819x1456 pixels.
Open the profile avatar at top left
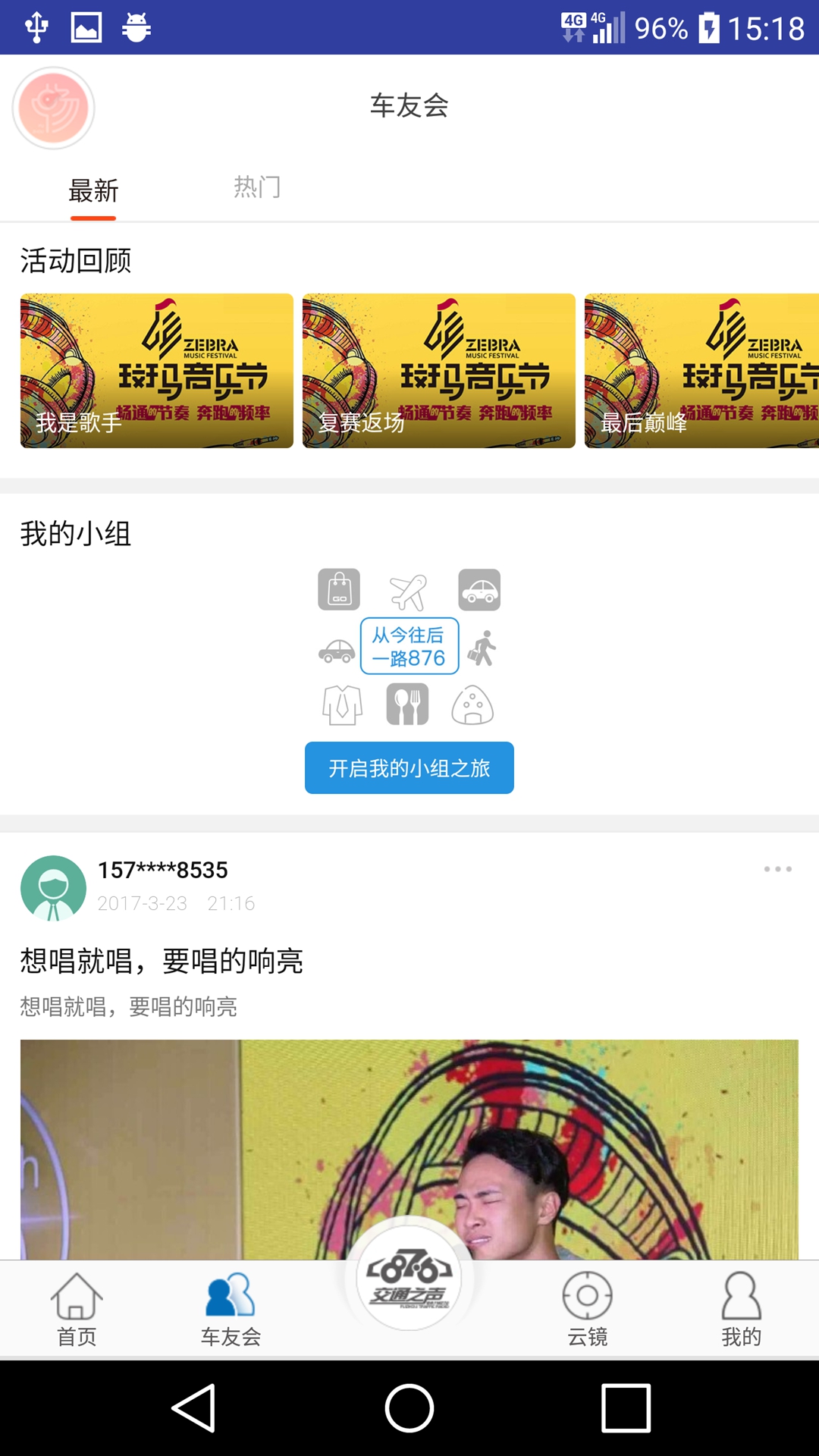click(x=53, y=108)
